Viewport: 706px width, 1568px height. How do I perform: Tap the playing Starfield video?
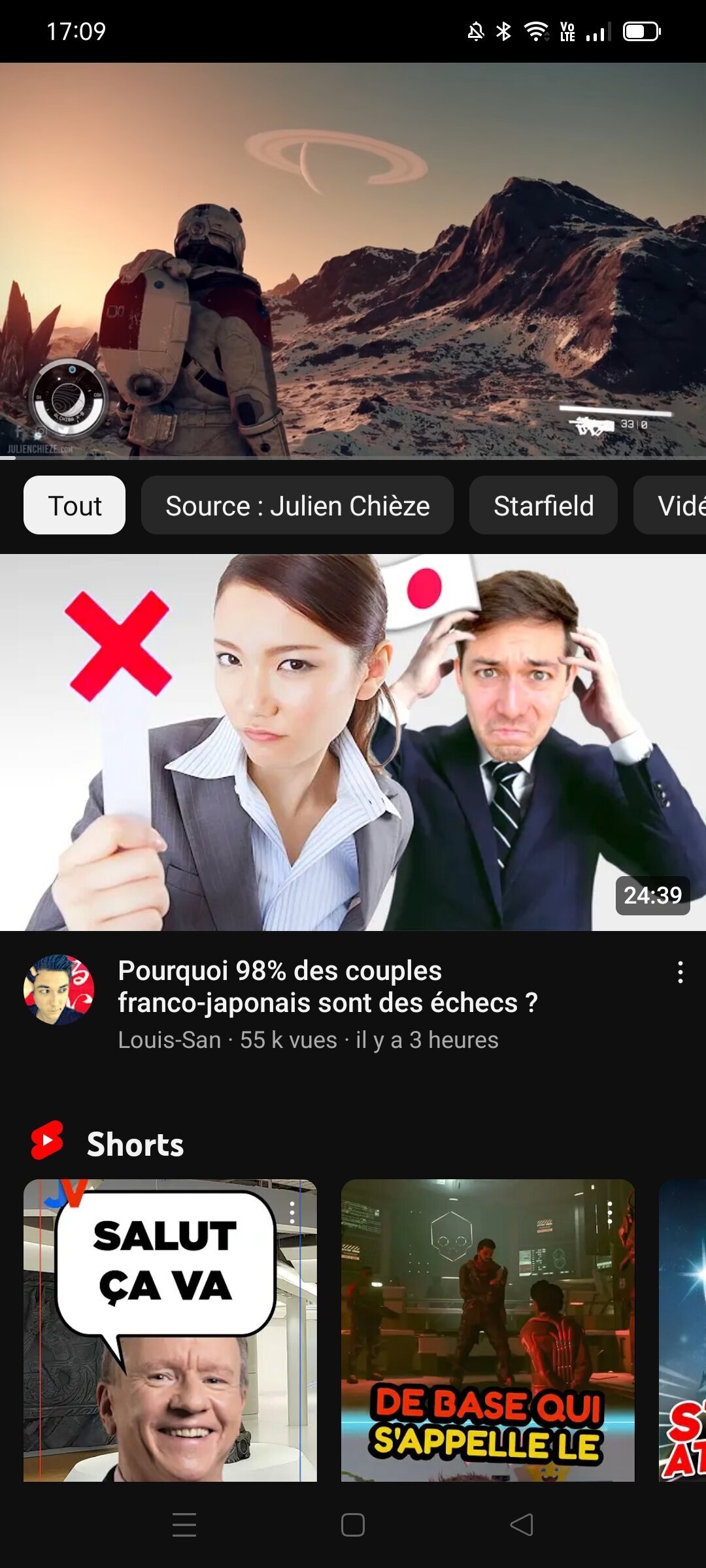pos(353,260)
